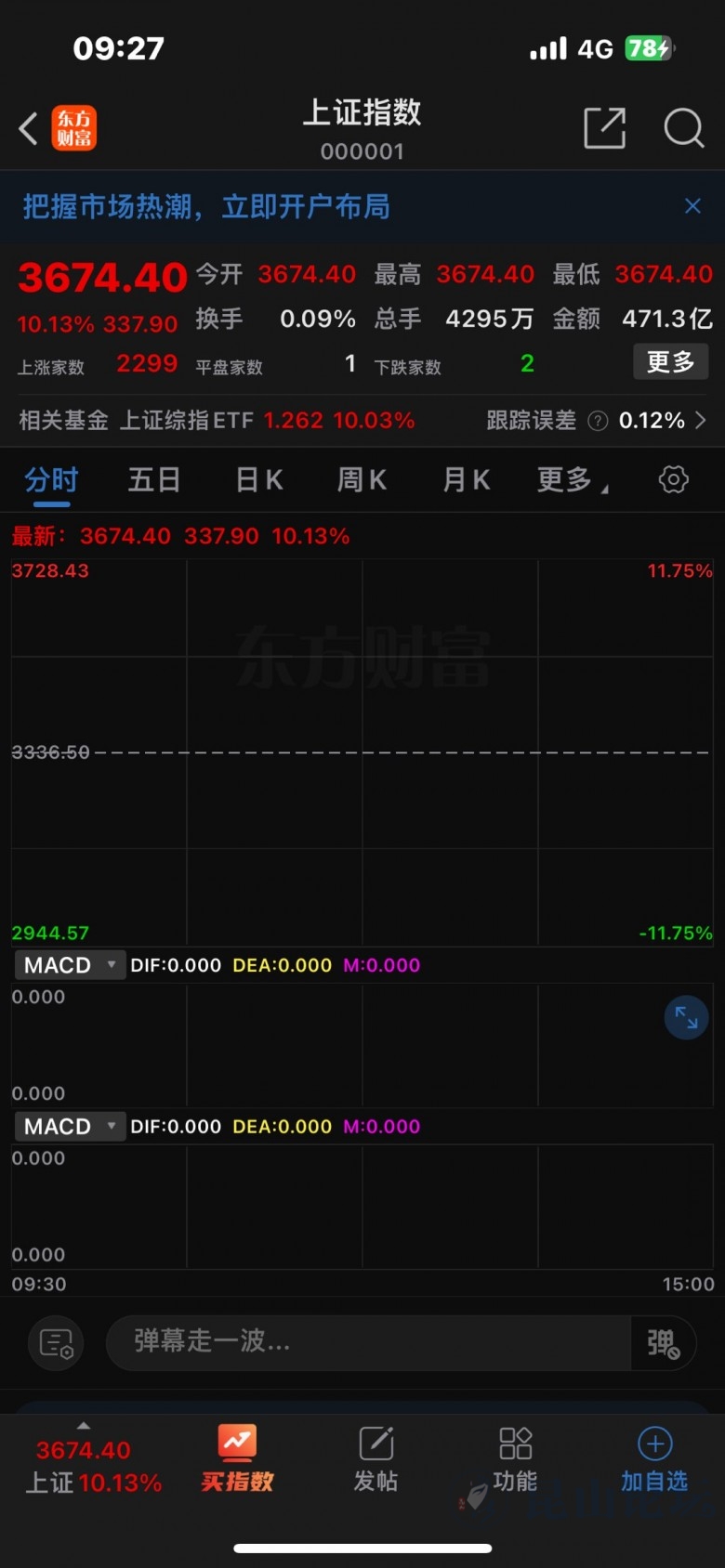The image size is (725, 1568).
Task: Dismiss the 立即开户布局 banner
Action: [692, 206]
